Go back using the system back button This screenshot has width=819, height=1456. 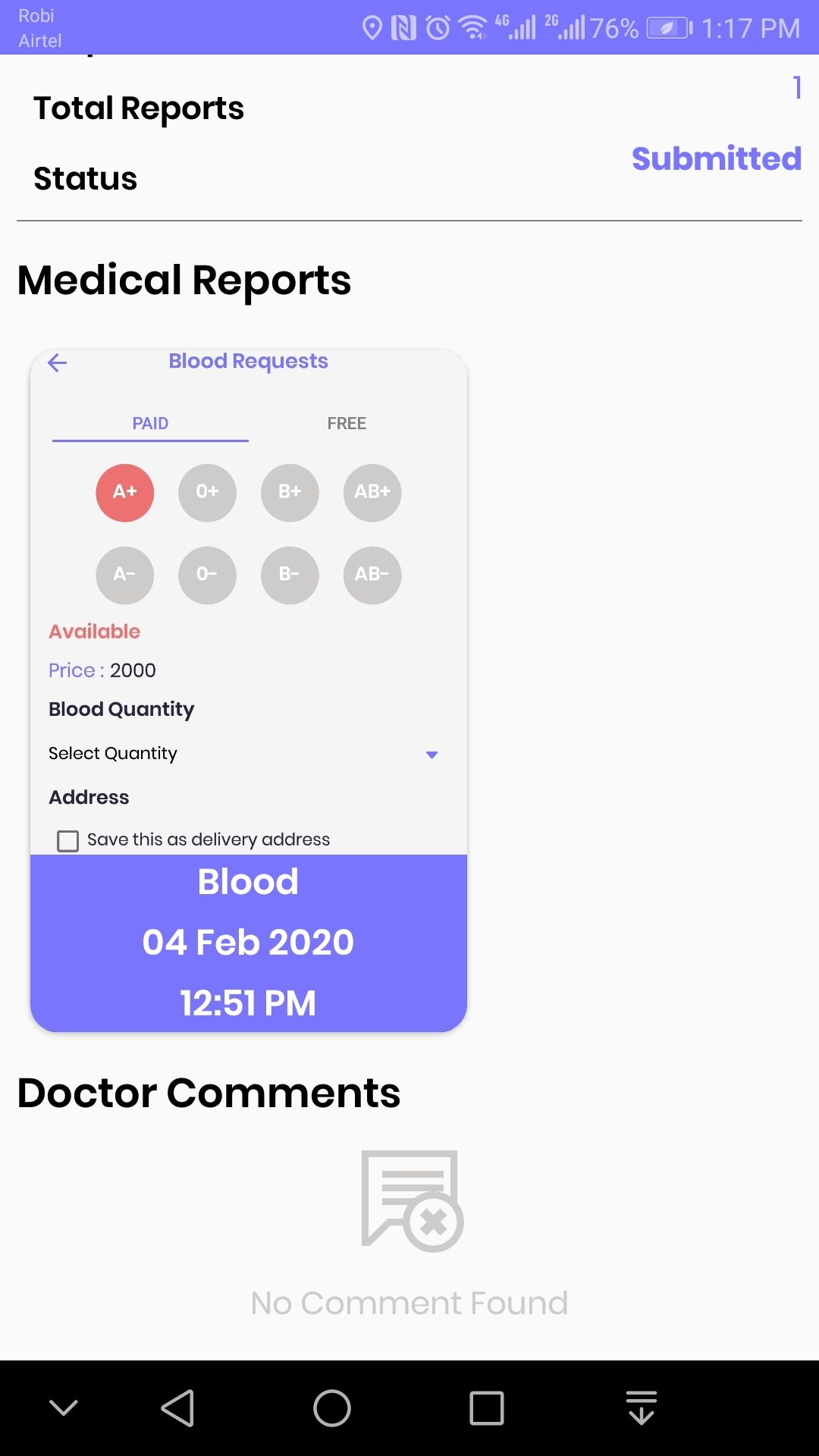click(x=178, y=1408)
